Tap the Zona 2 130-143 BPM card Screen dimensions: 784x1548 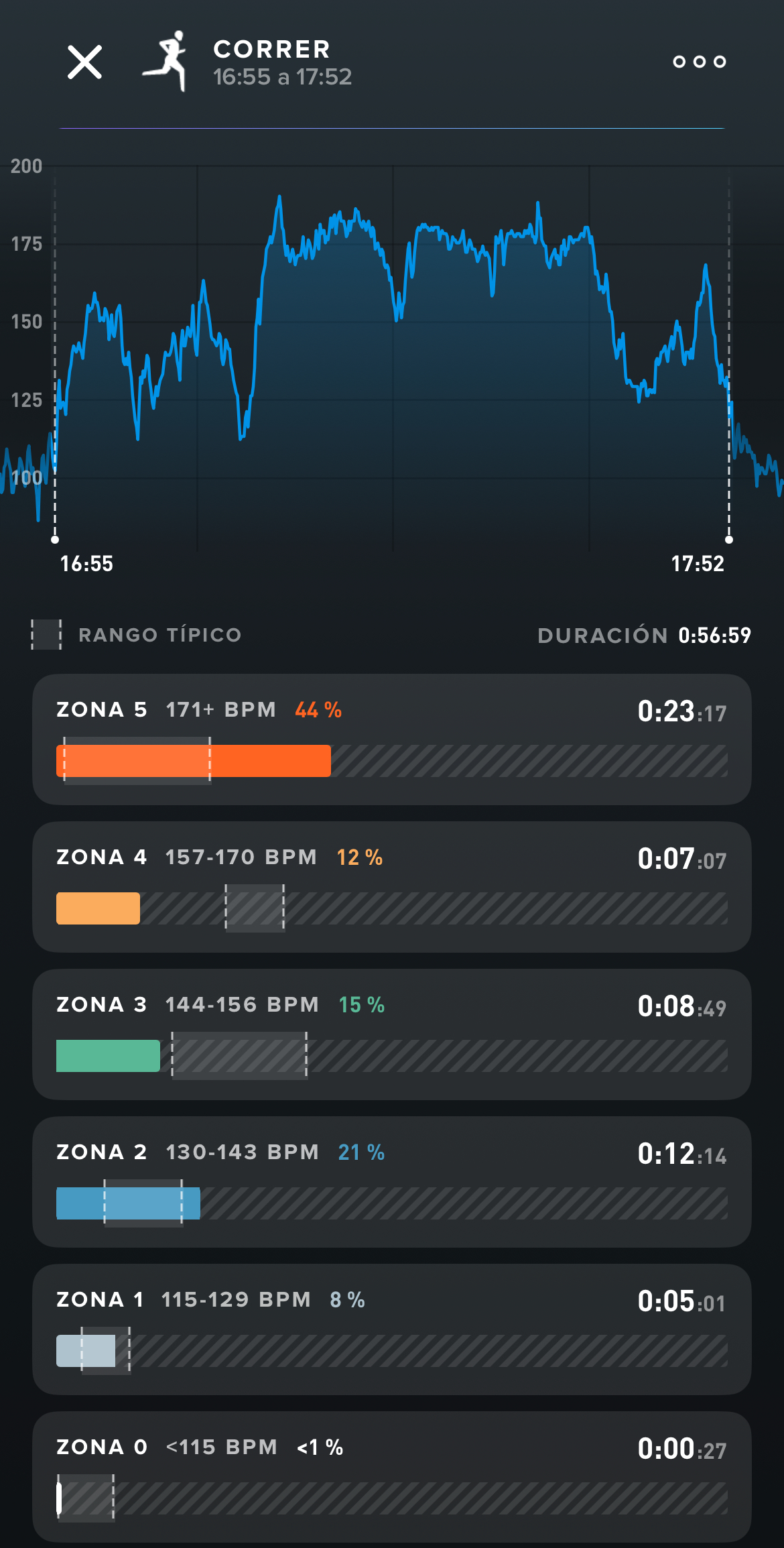pos(392,1181)
